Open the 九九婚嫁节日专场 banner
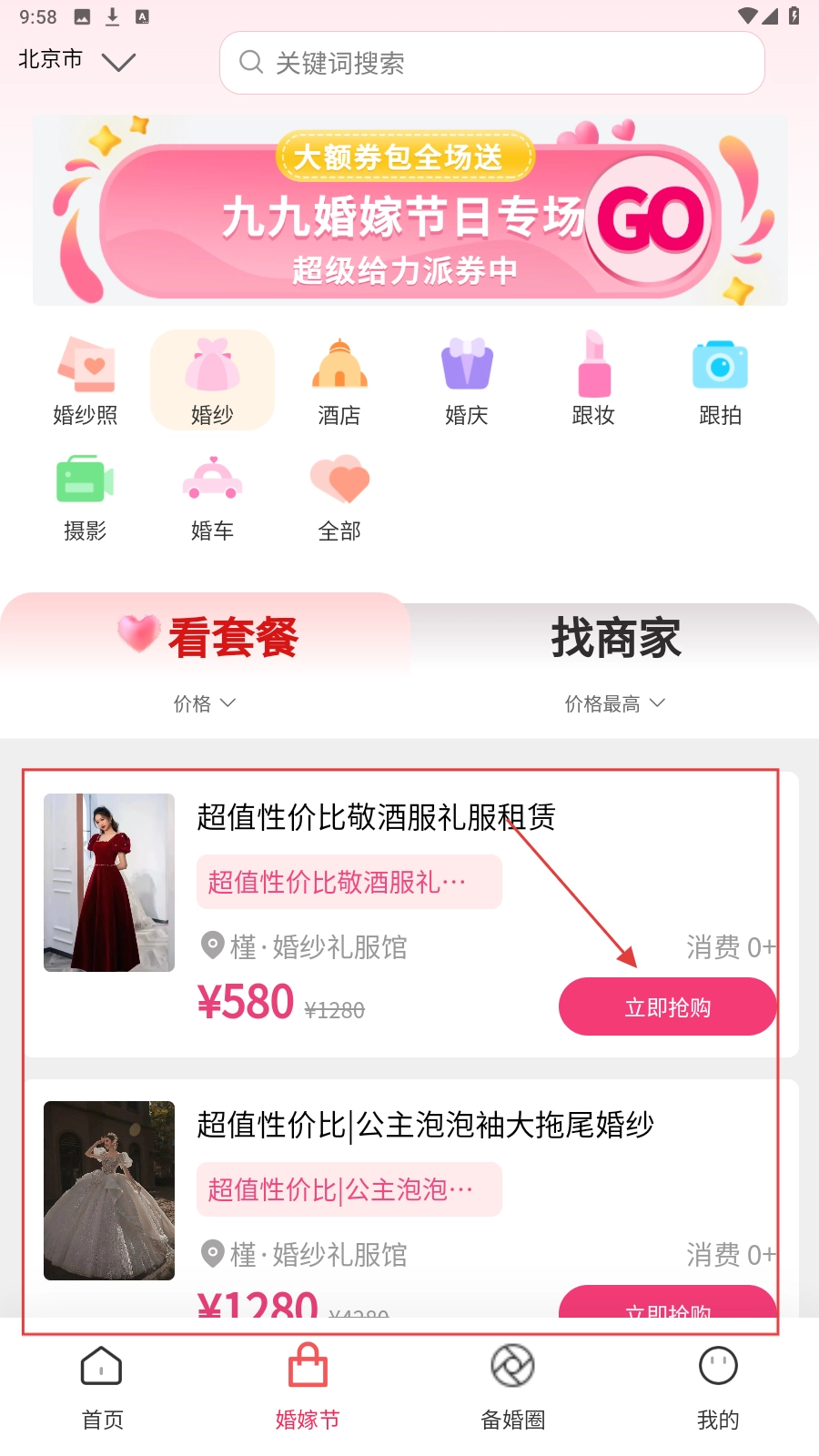The image size is (819, 1456). click(409, 211)
